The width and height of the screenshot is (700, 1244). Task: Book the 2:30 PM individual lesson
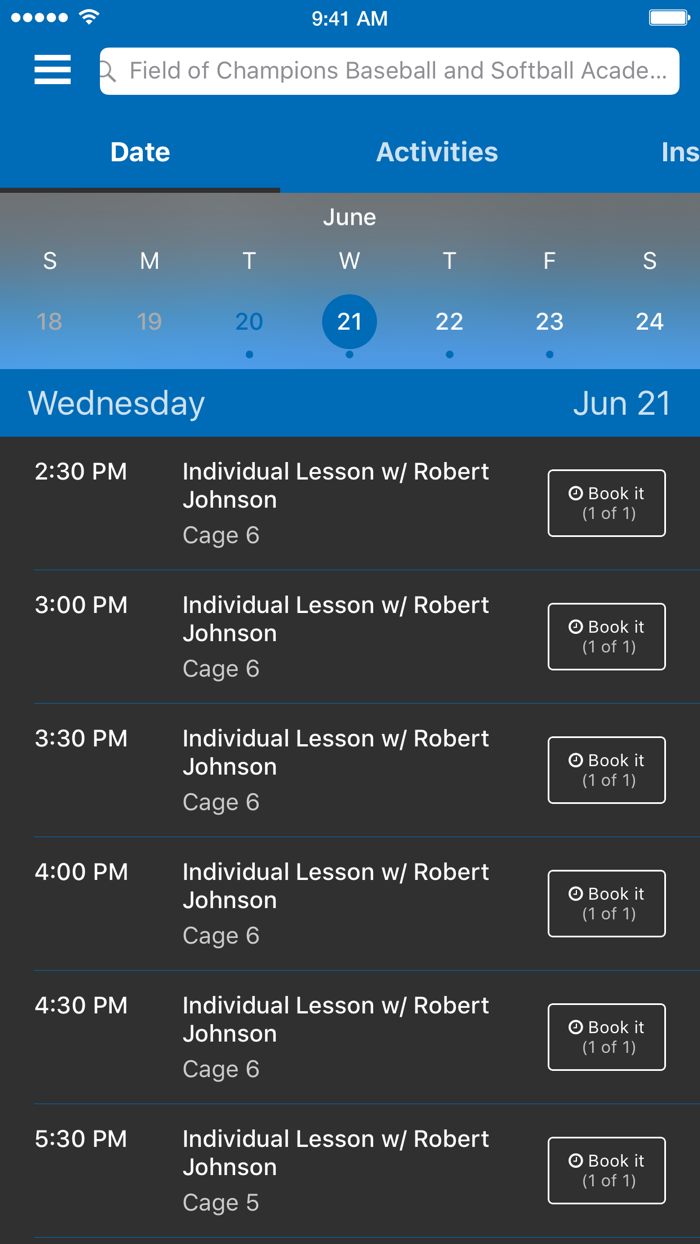[x=606, y=503]
